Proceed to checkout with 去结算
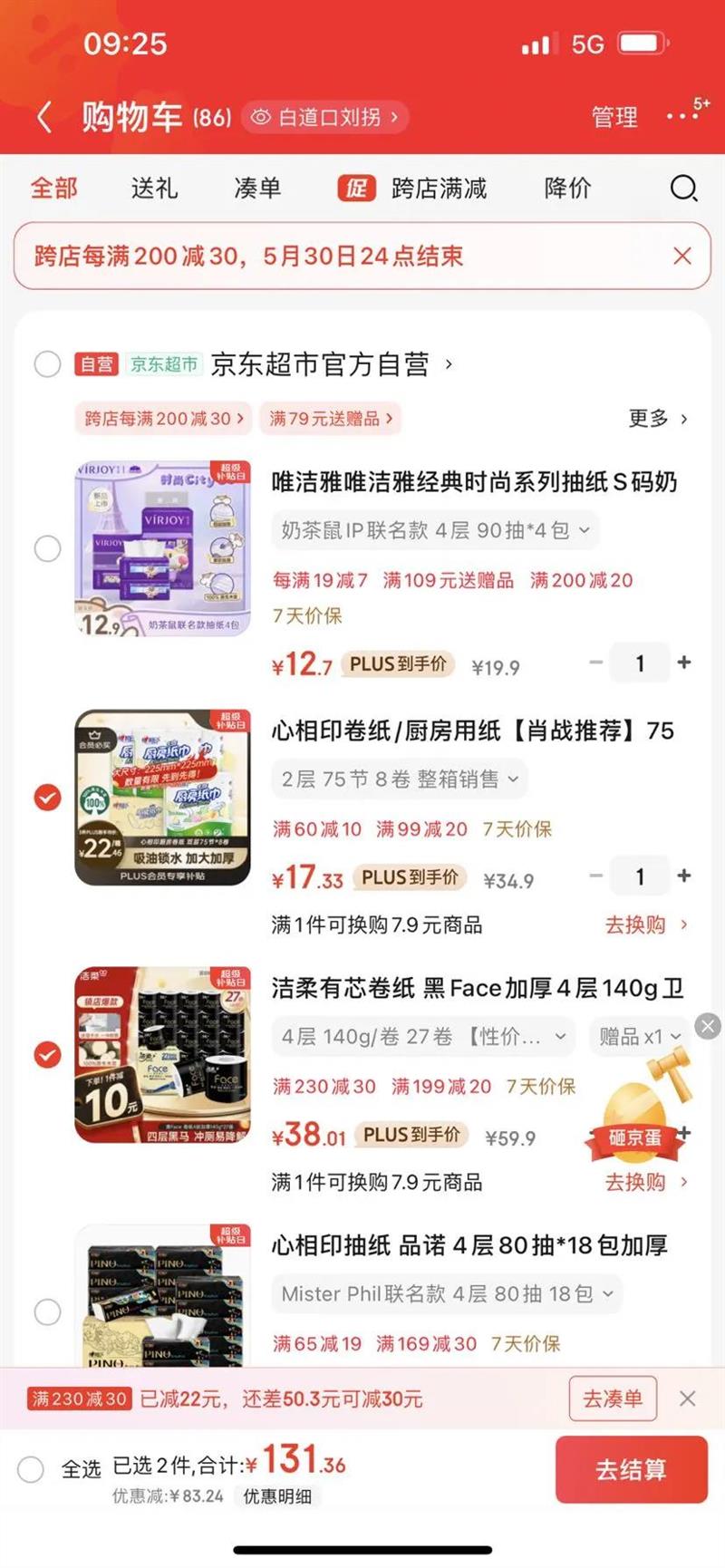Screen dimensions: 725x1568 pos(631,1469)
